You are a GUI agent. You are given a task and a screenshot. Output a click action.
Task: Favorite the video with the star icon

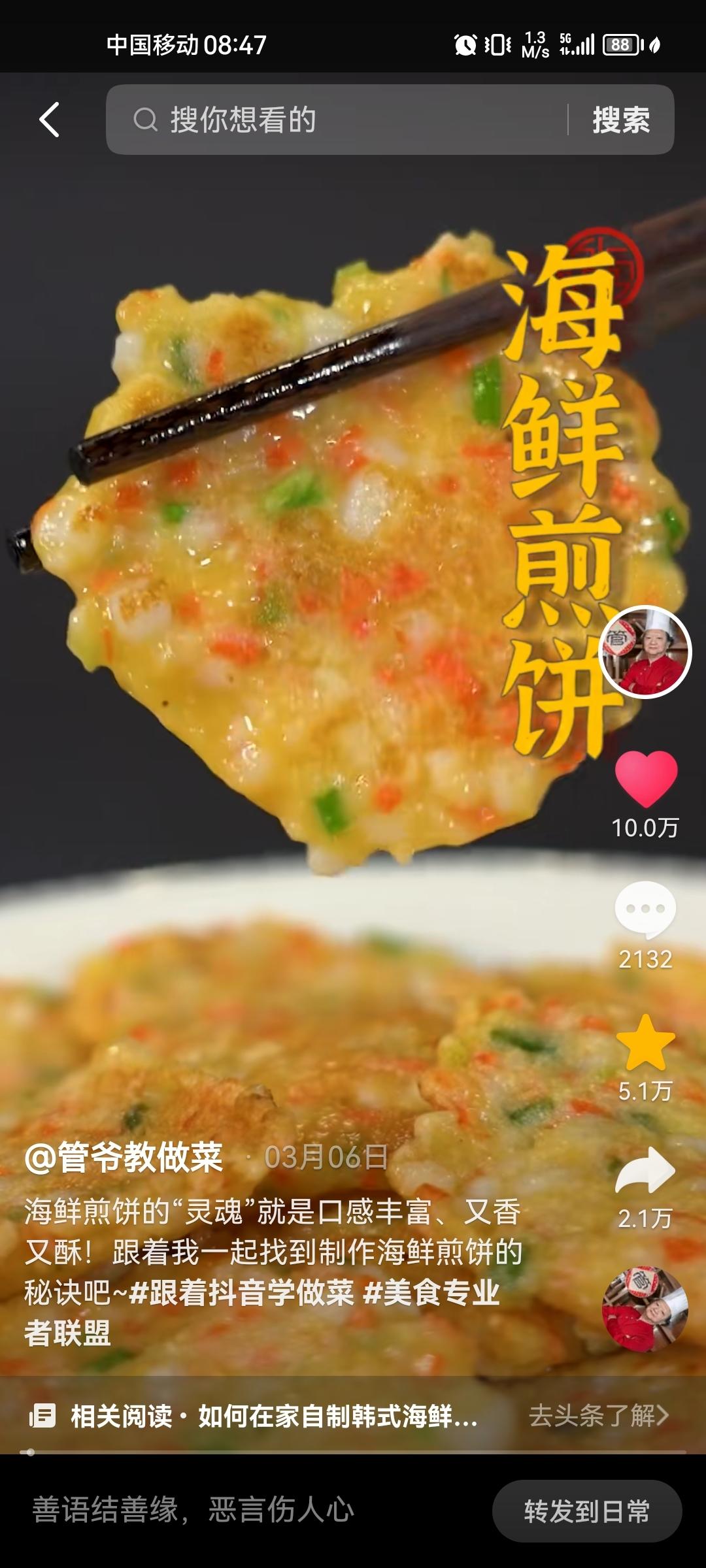pos(645,1043)
